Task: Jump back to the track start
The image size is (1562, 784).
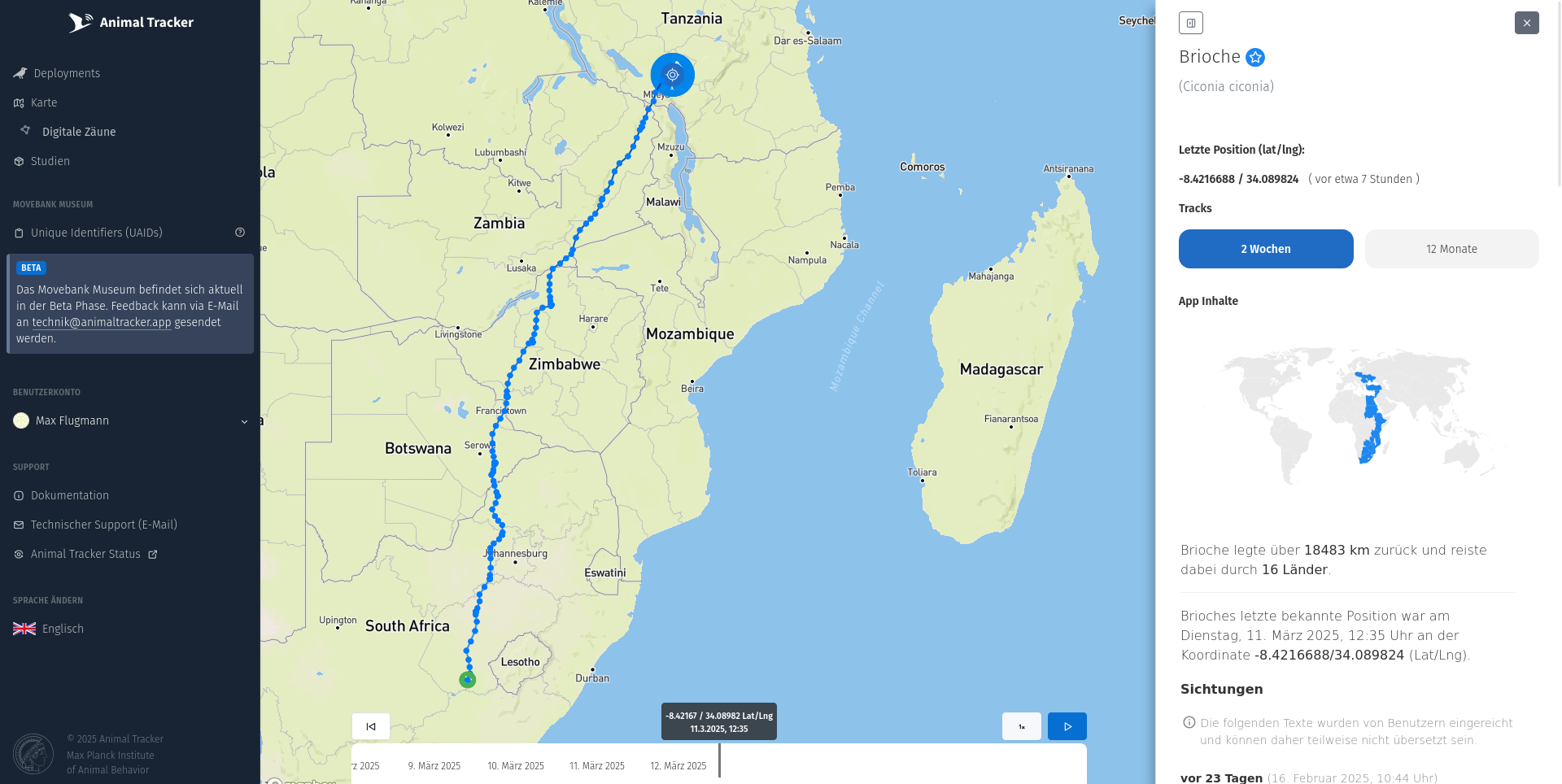Action: point(371,726)
